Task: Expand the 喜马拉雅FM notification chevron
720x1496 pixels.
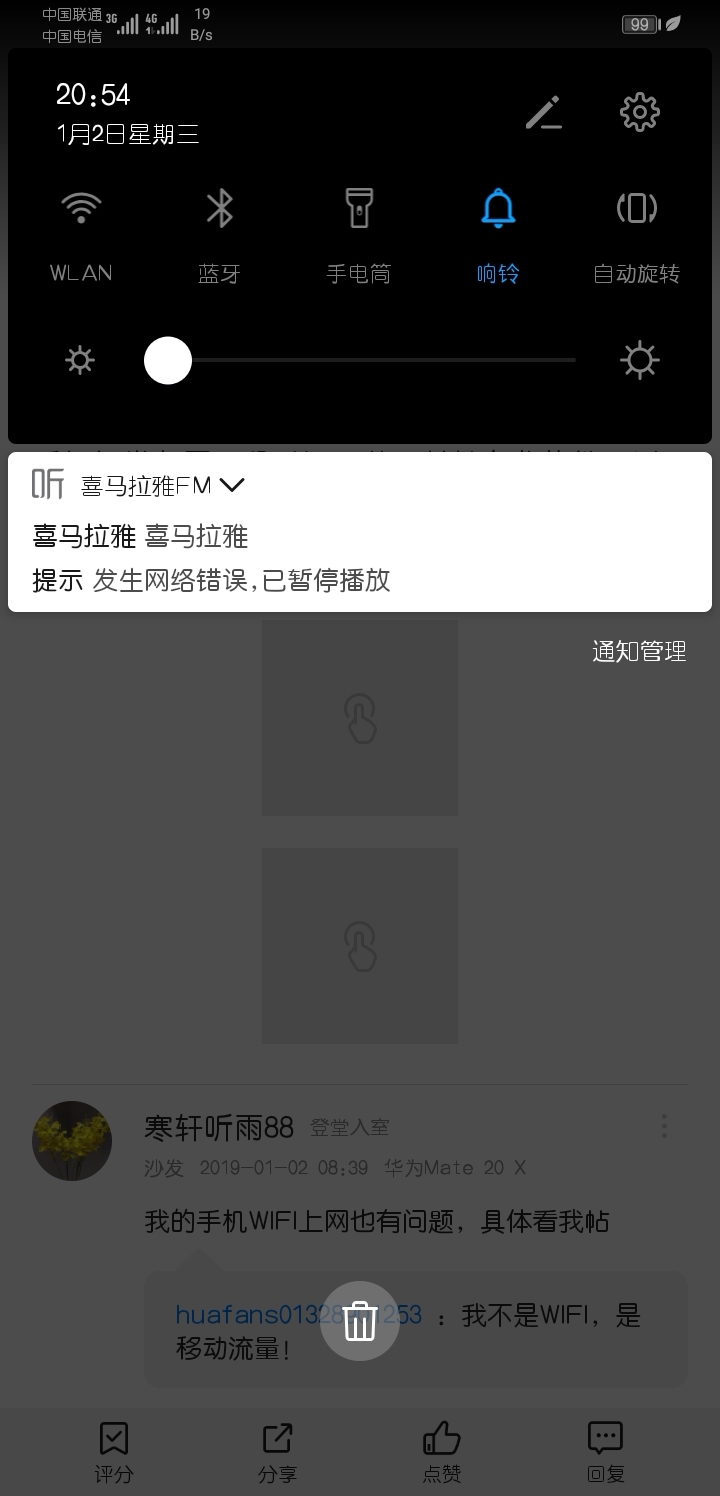Action: coord(232,485)
